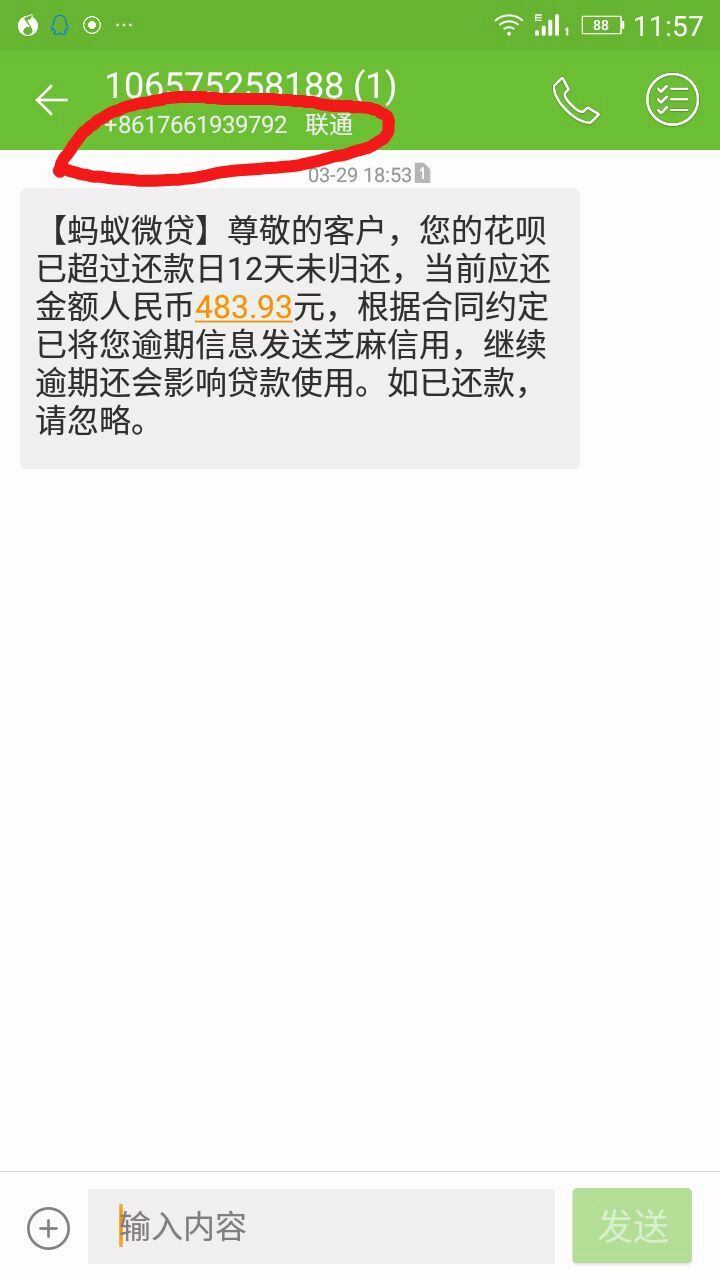The width and height of the screenshot is (720, 1280).
Task: Tap the 发送 send button
Action: click(632, 1226)
